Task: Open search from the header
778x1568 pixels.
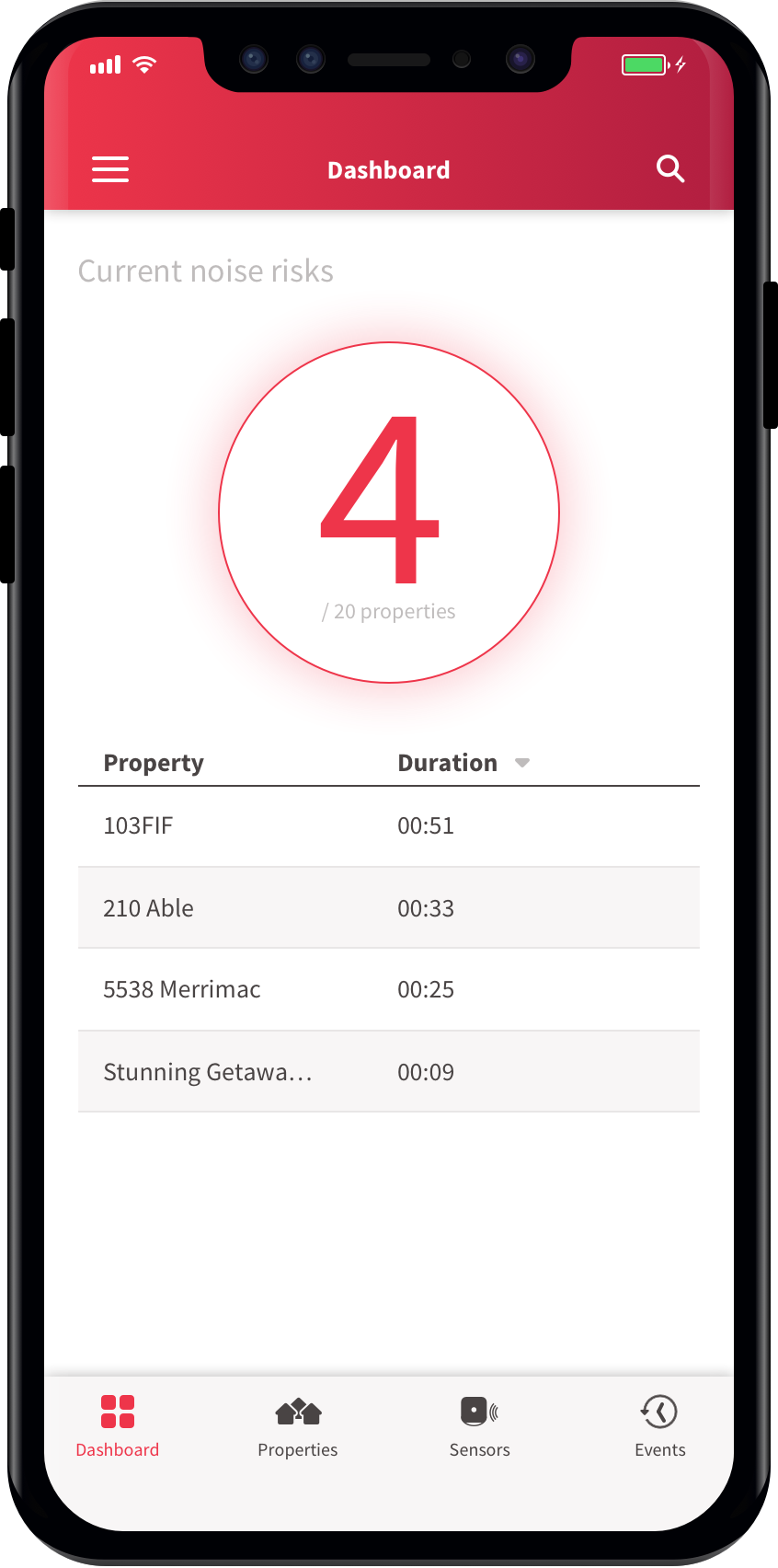Action: (670, 169)
